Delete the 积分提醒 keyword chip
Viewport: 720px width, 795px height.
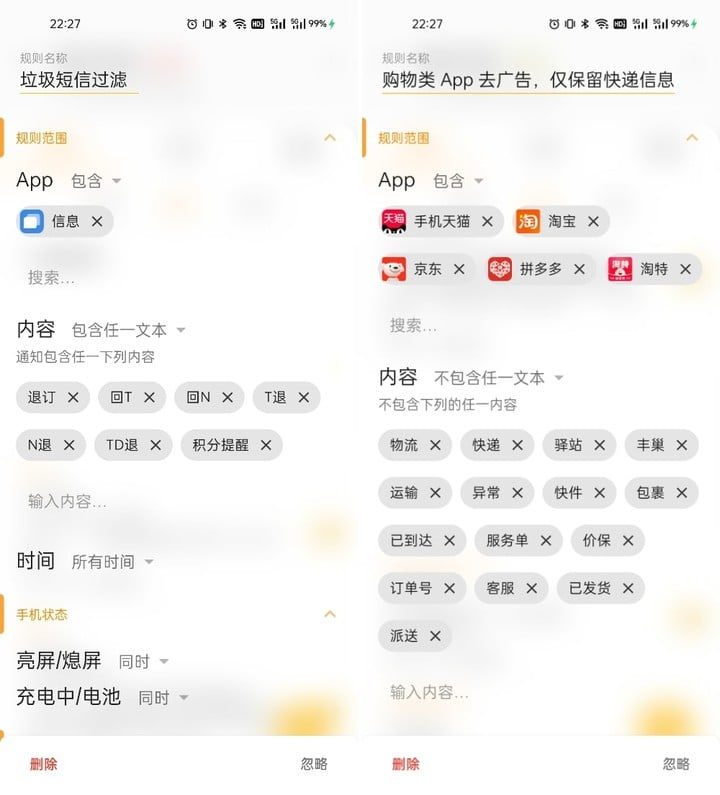[266, 445]
